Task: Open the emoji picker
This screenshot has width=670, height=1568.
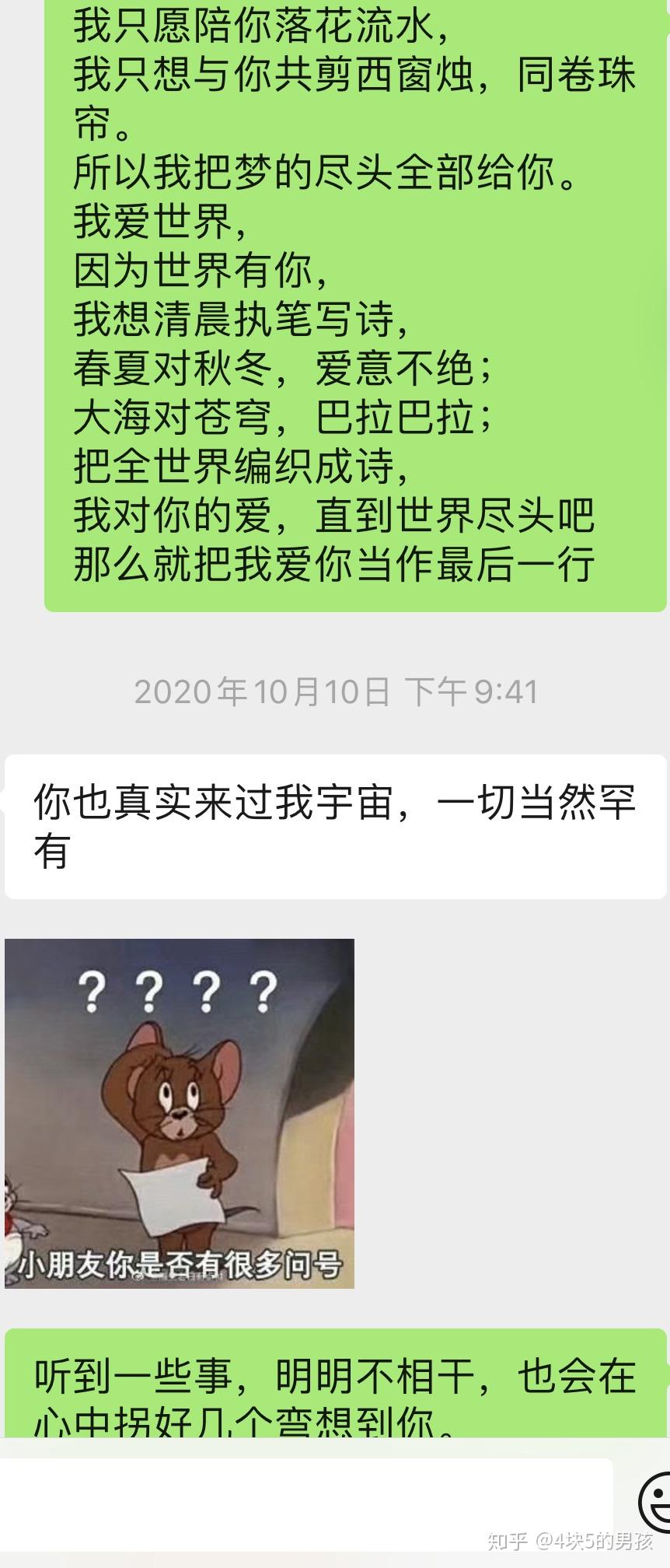Action: pos(655,1503)
